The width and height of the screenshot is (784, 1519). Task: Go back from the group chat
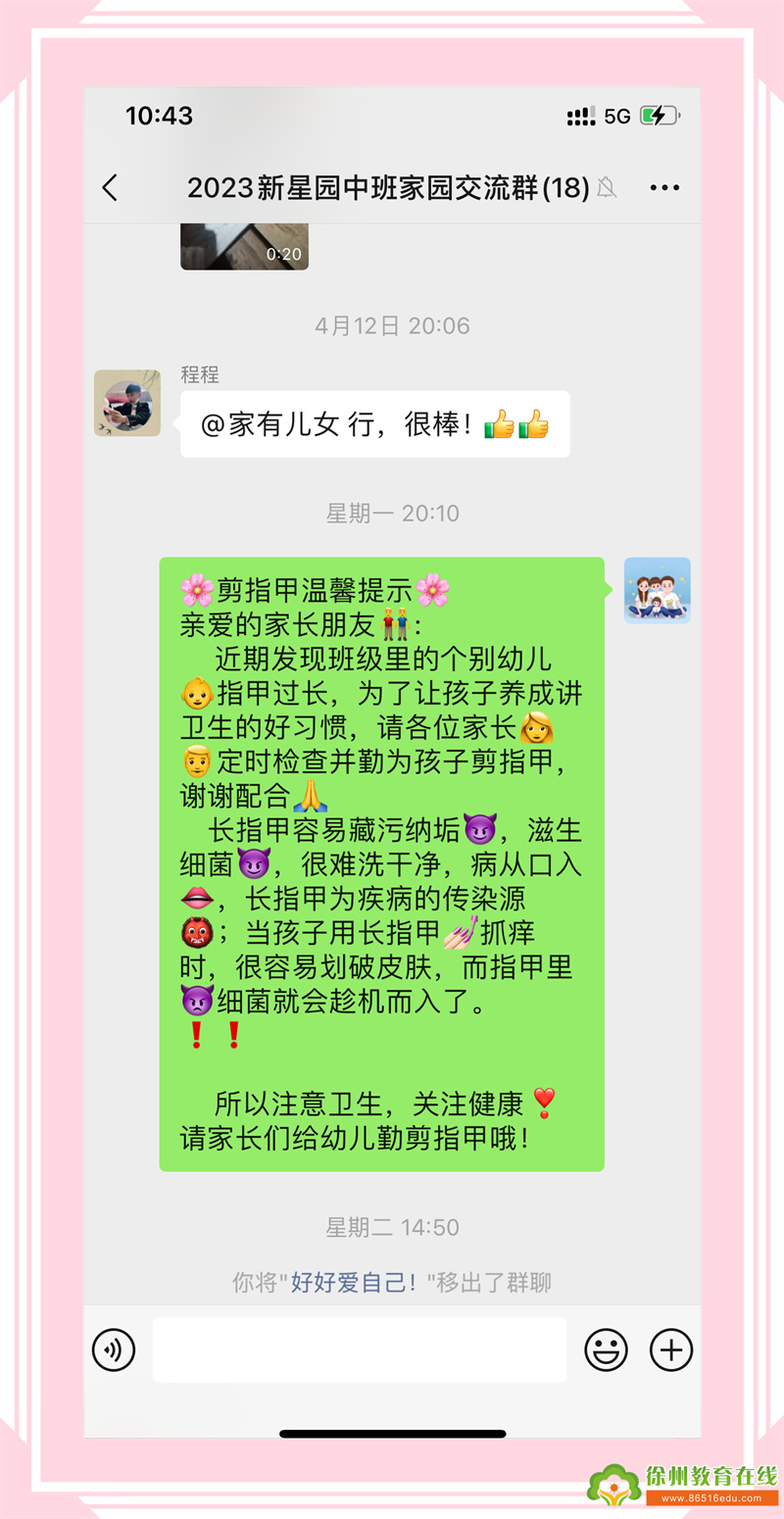[x=110, y=187]
